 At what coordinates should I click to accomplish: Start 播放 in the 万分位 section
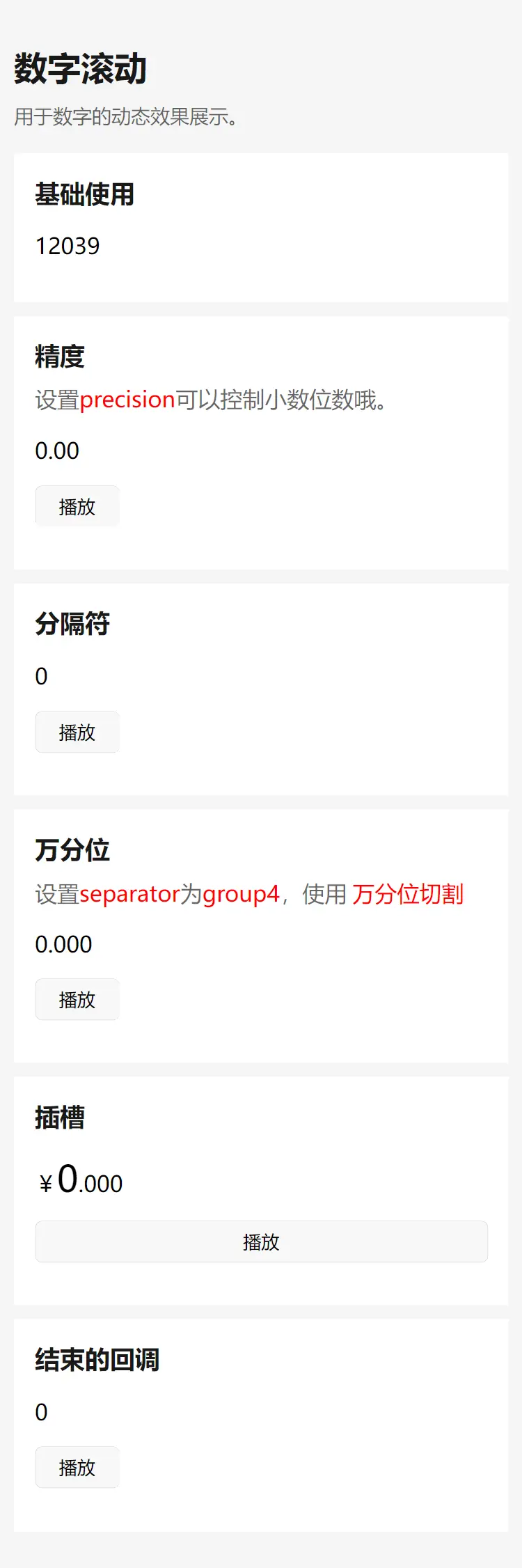pyautogui.click(x=77, y=999)
